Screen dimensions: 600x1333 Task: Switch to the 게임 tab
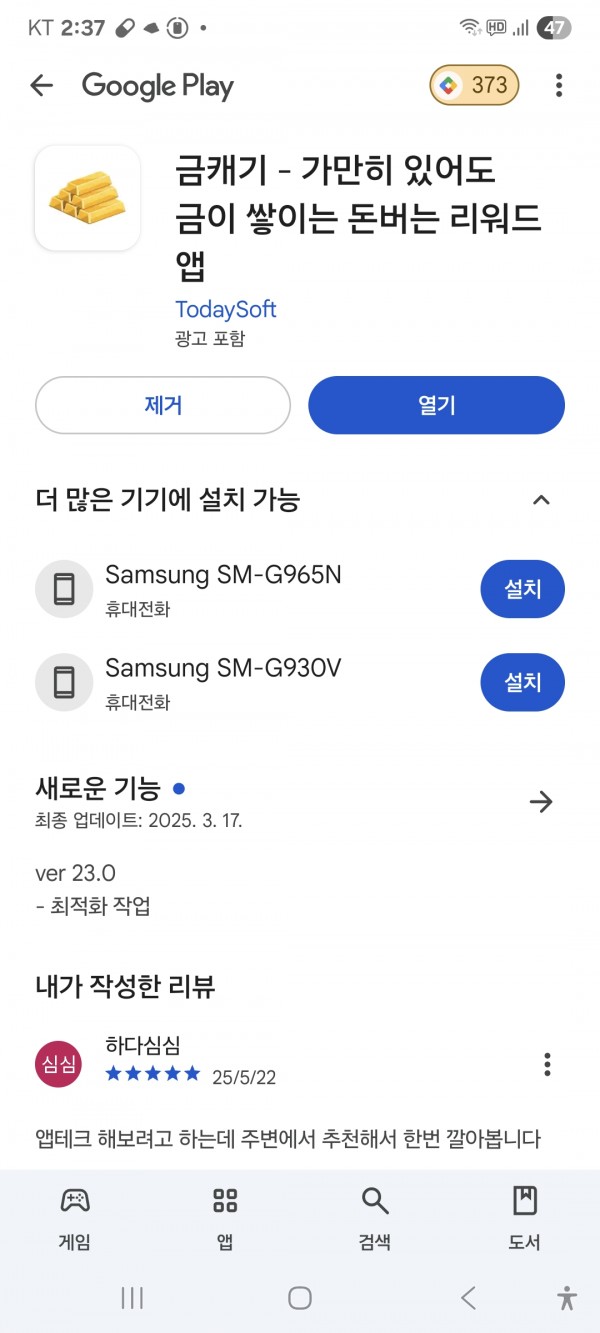(75, 1219)
